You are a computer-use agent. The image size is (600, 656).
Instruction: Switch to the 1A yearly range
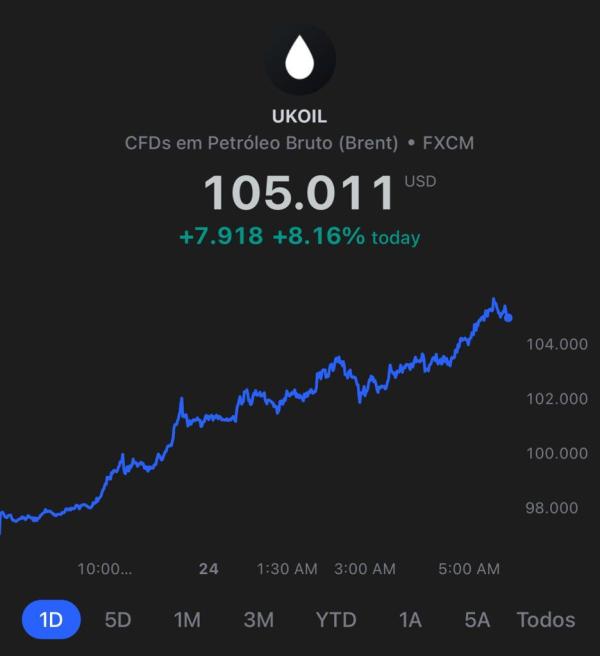410,620
